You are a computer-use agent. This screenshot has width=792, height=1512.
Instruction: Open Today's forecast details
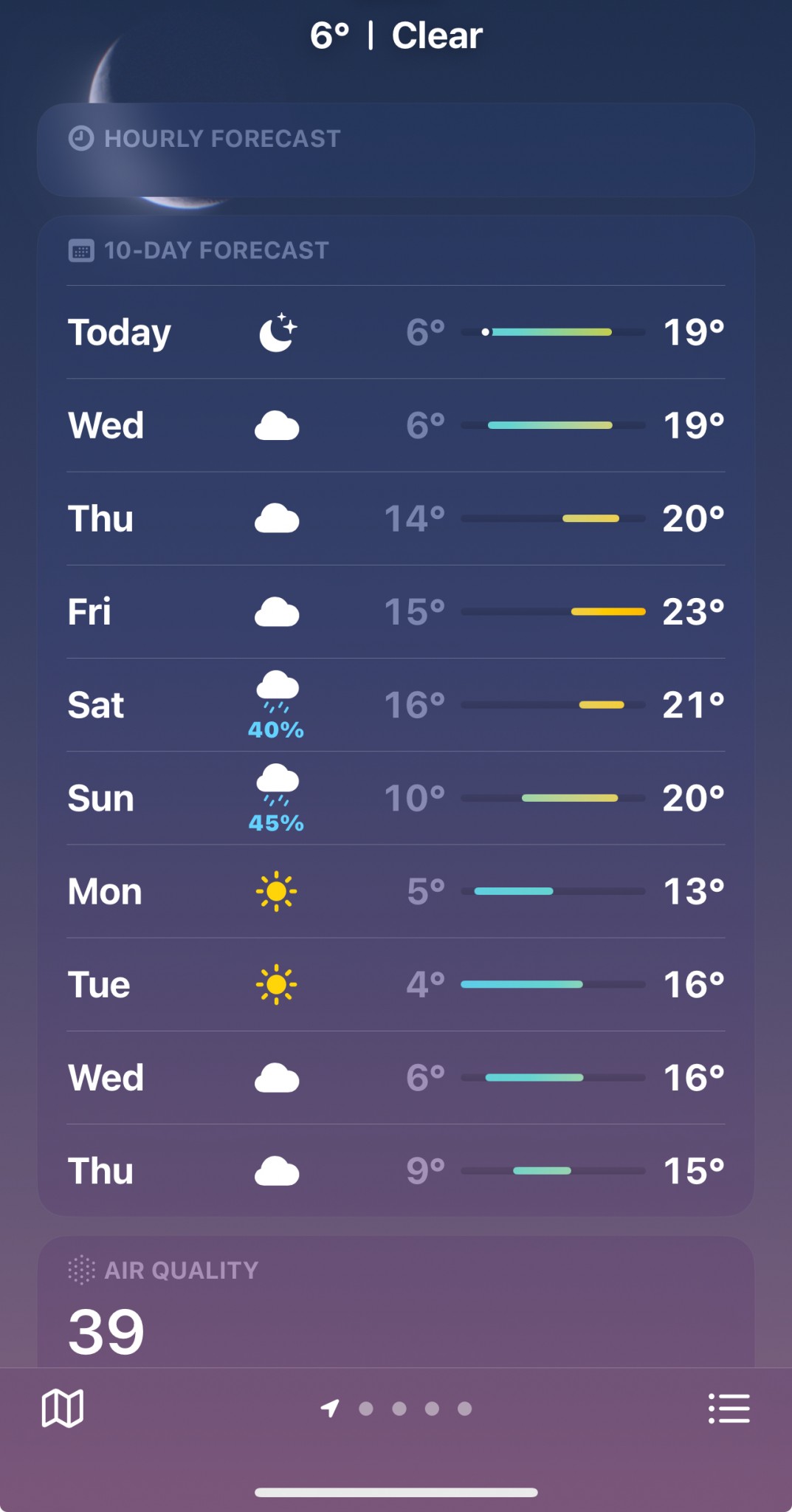point(396,332)
